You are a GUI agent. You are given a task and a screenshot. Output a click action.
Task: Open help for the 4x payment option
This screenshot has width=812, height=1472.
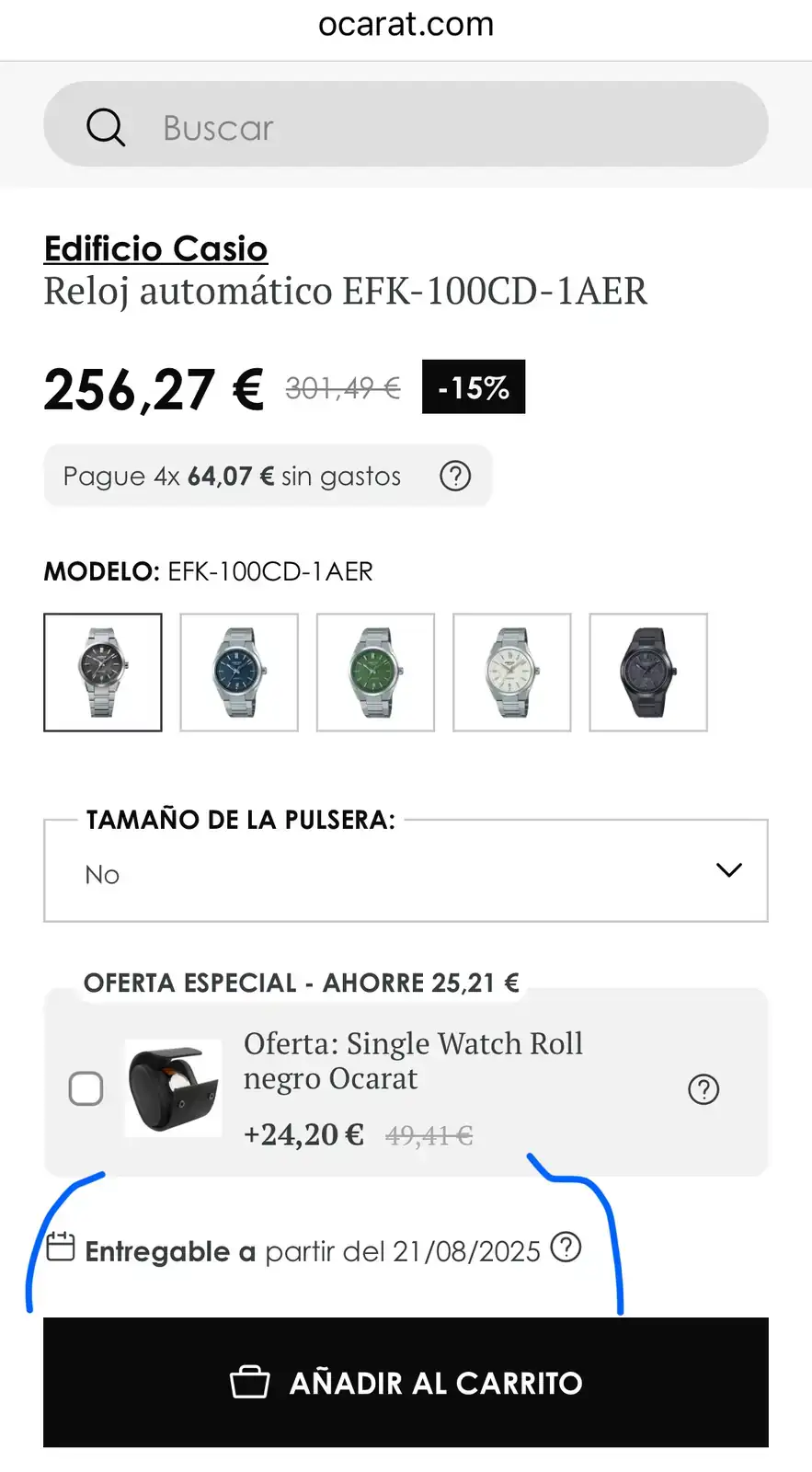pyautogui.click(x=455, y=476)
